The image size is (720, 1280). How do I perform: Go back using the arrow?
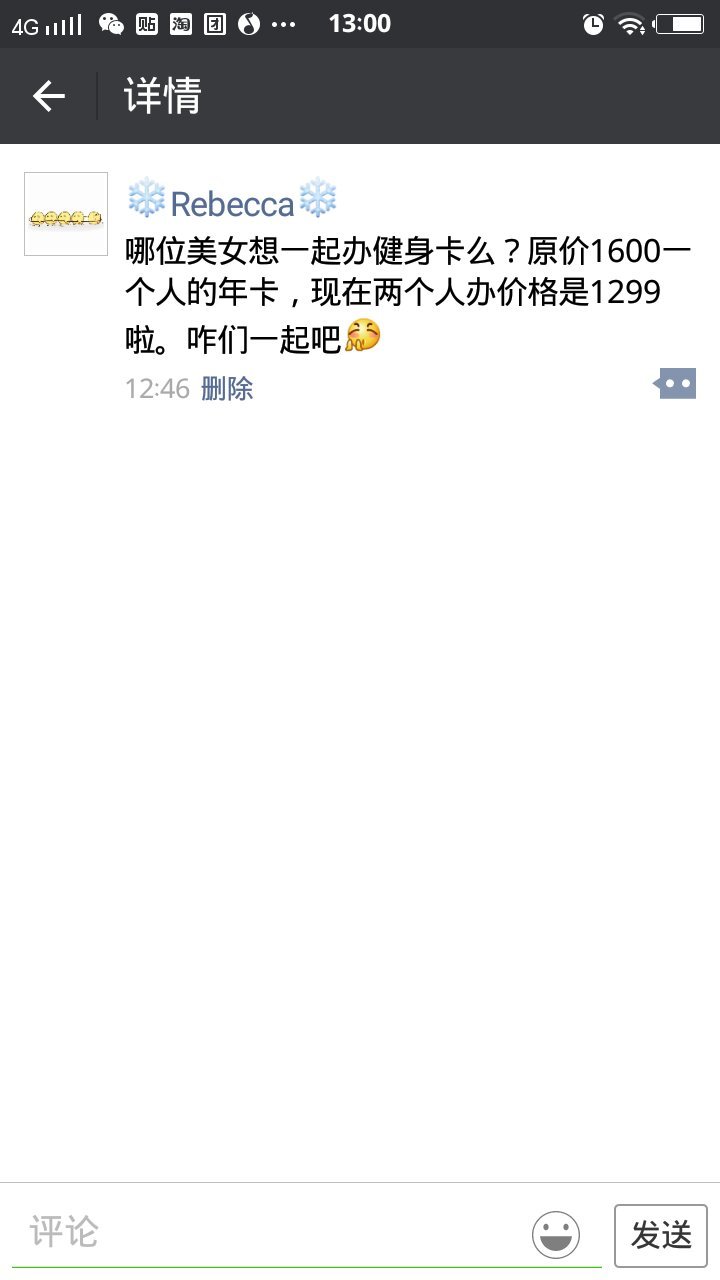tap(48, 96)
